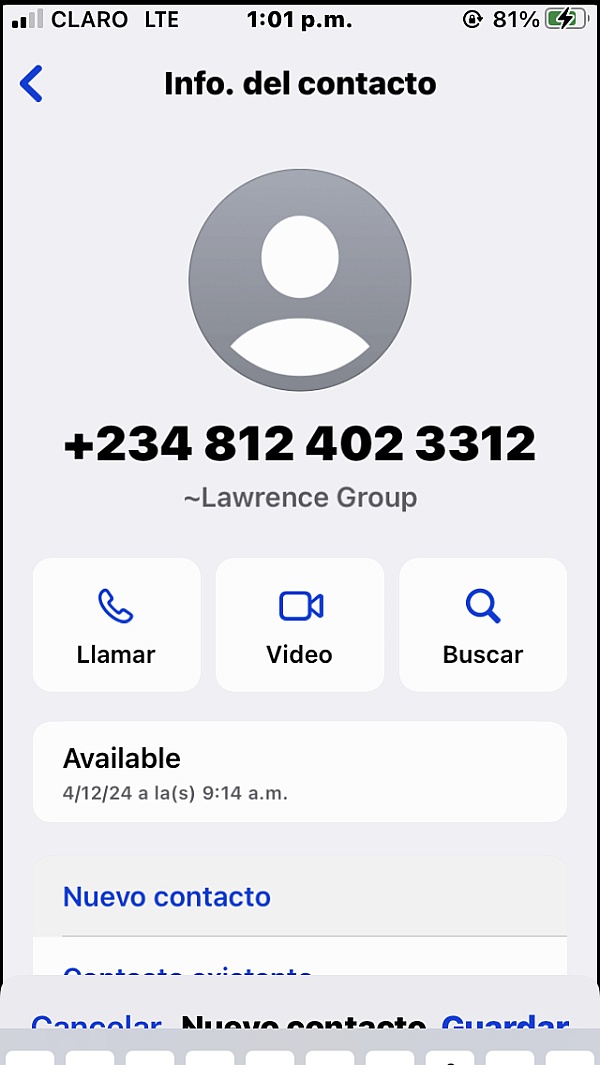The height and width of the screenshot is (1065, 600).
Task: Call this contact with Llamar
Action: click(116, 625)
